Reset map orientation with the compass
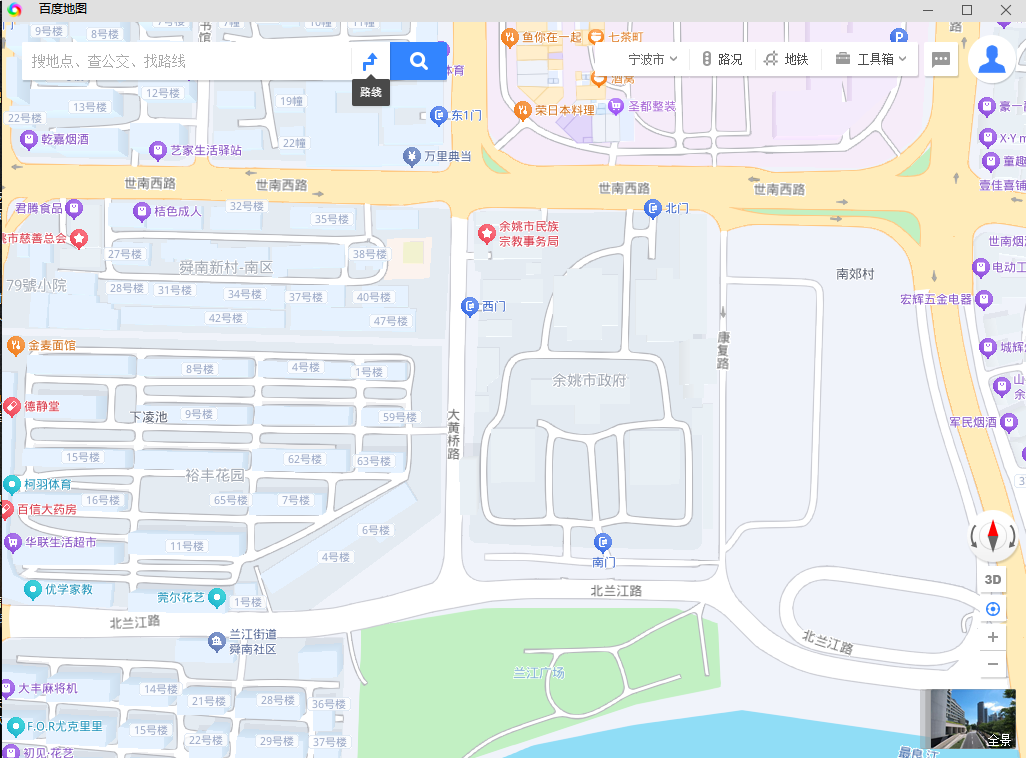Screen dimensions: 1026x758 pos(993,535)
